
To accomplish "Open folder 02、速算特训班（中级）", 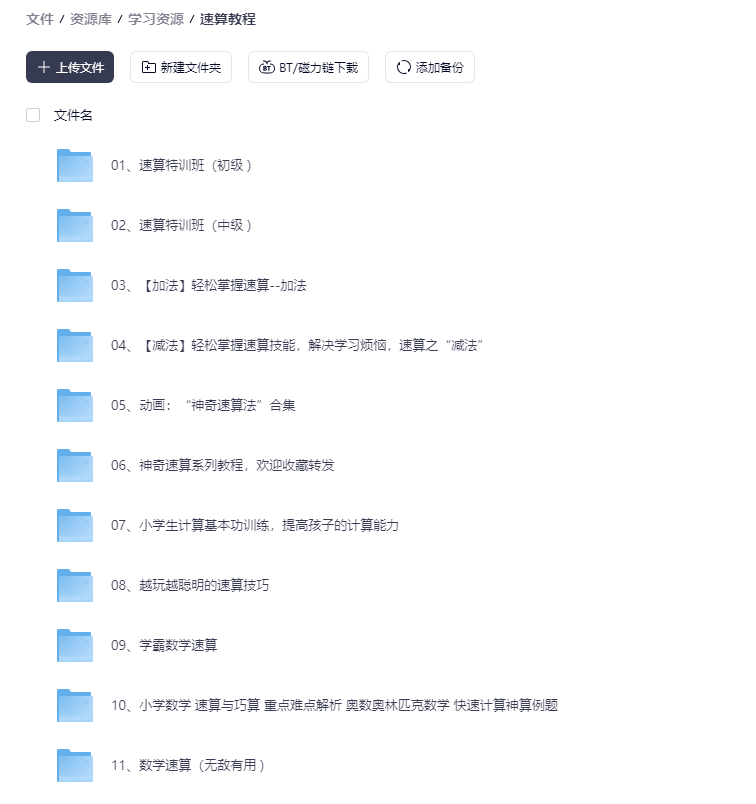I will pos(180,225).
